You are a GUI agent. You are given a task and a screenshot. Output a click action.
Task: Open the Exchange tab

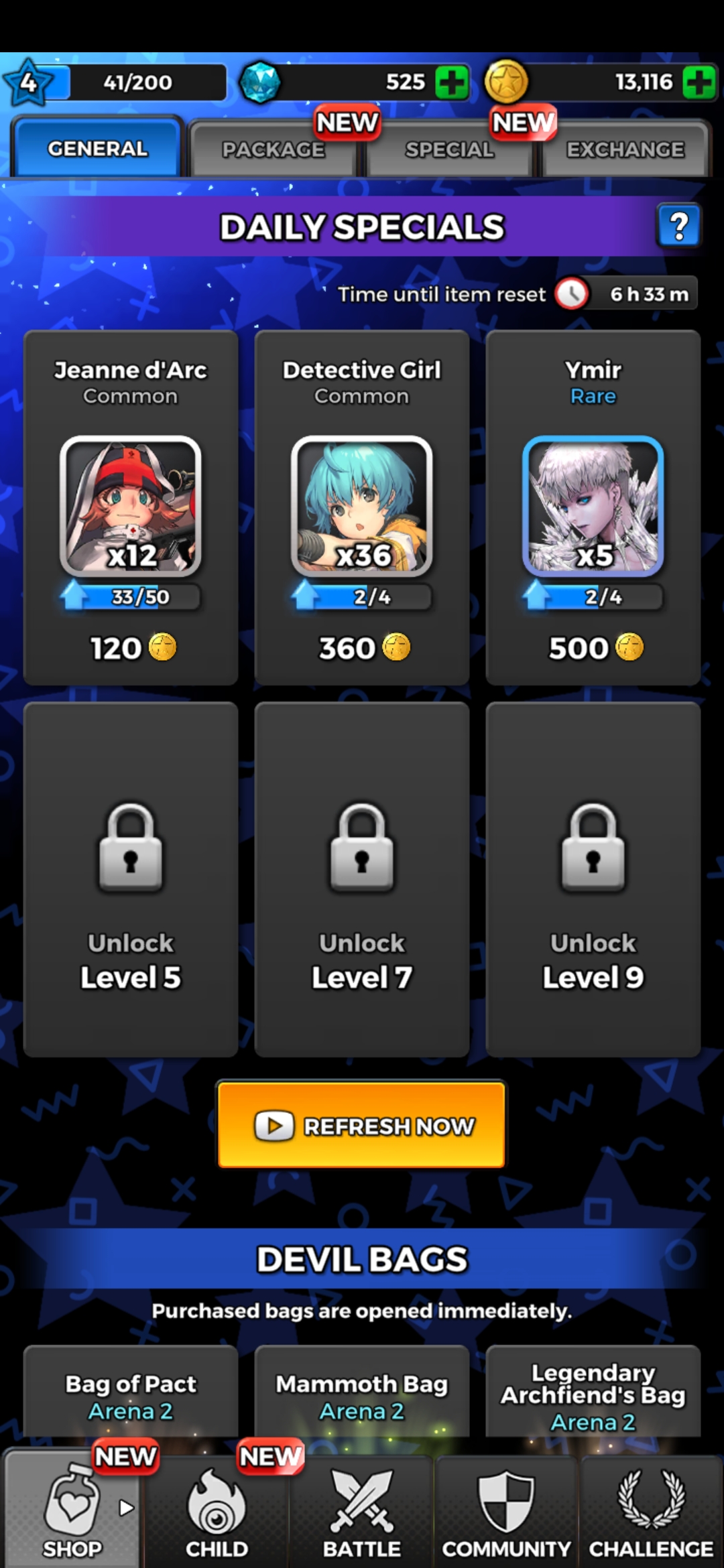click(625, 149)
